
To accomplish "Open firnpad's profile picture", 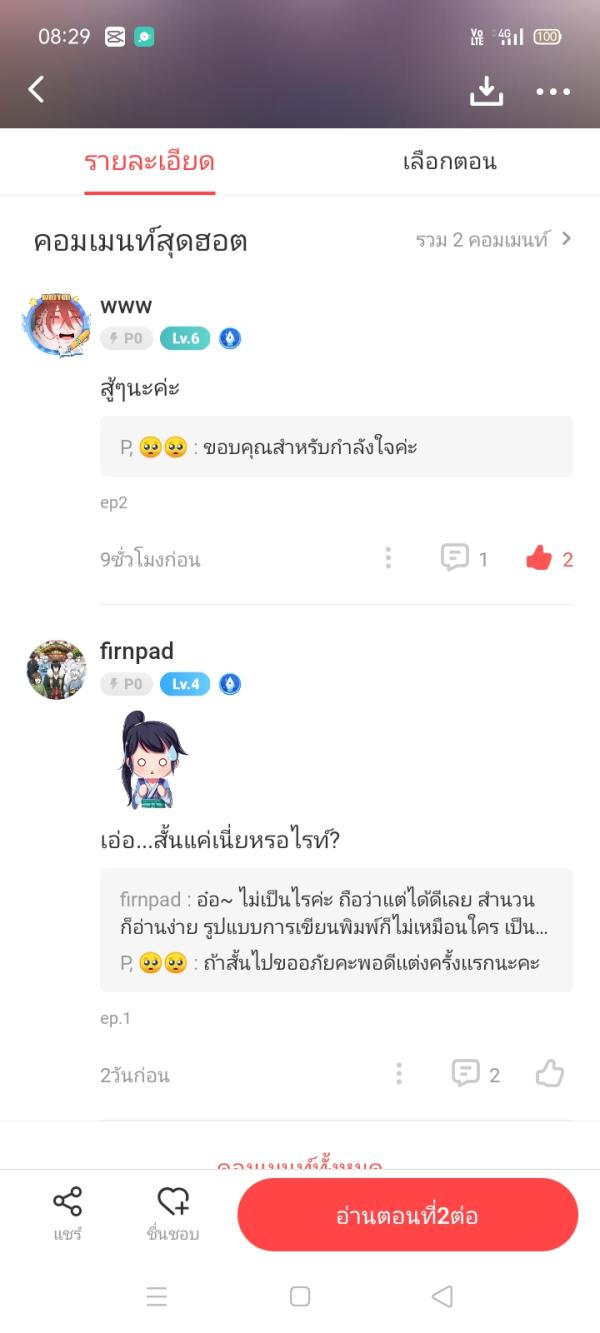I will [x=56, y=670].
